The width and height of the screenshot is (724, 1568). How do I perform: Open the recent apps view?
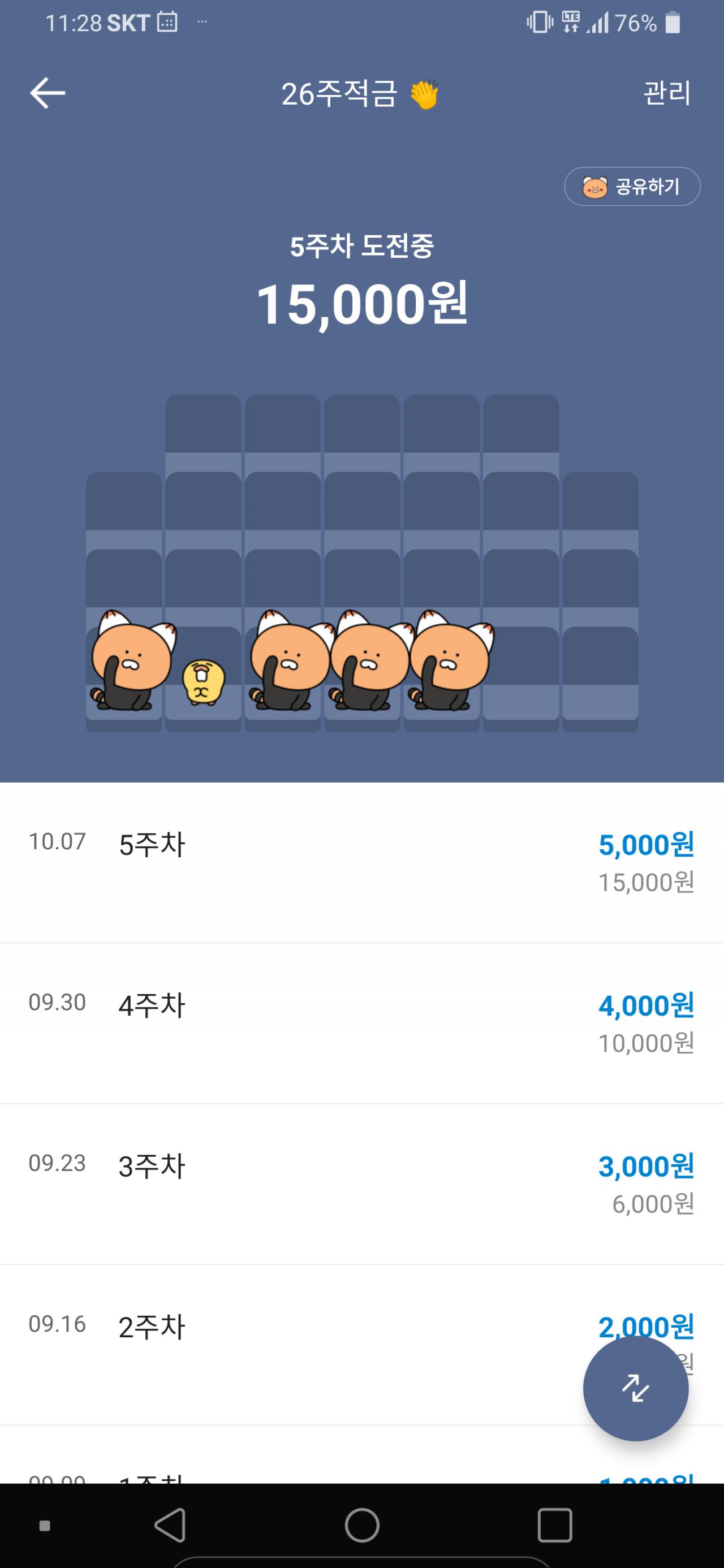554,1526
